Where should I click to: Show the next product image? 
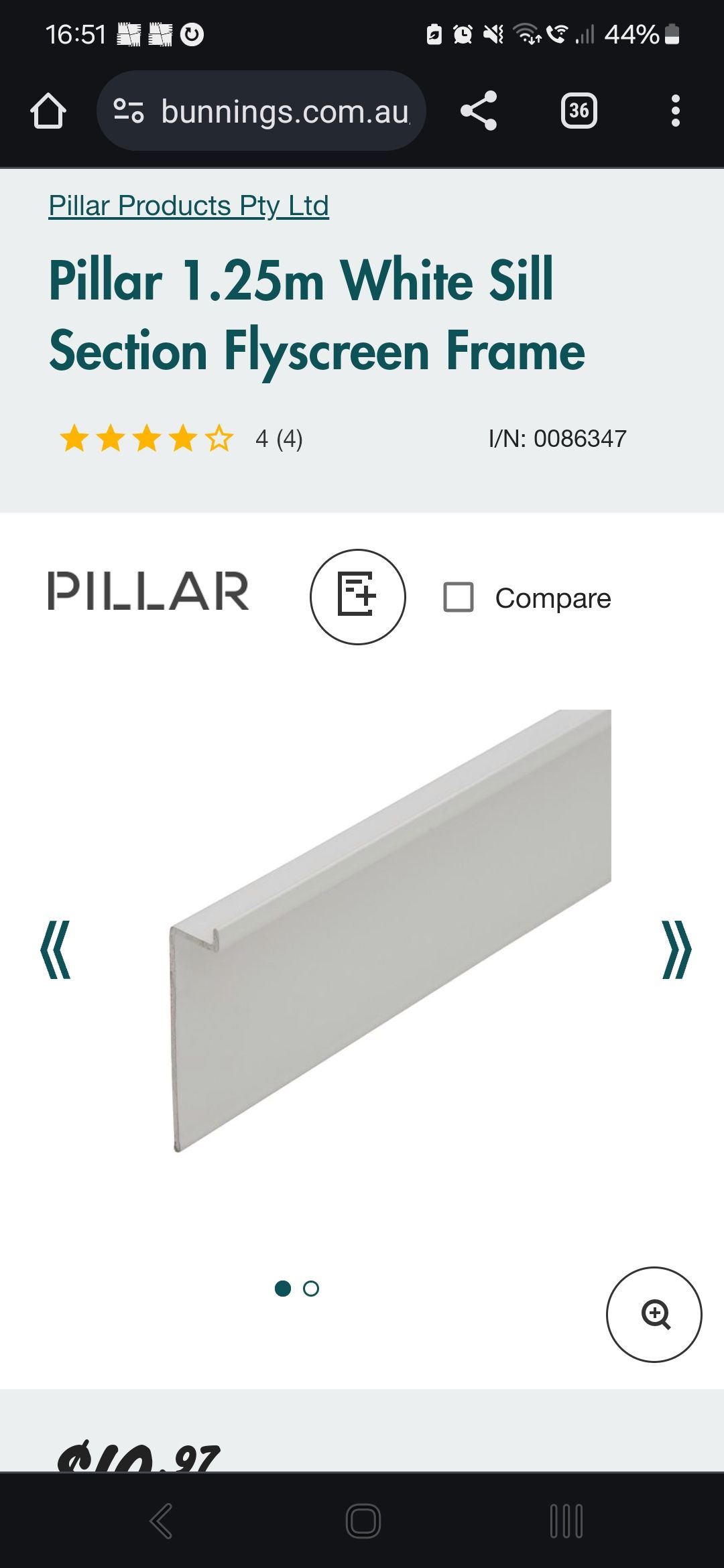pos(676,950)
